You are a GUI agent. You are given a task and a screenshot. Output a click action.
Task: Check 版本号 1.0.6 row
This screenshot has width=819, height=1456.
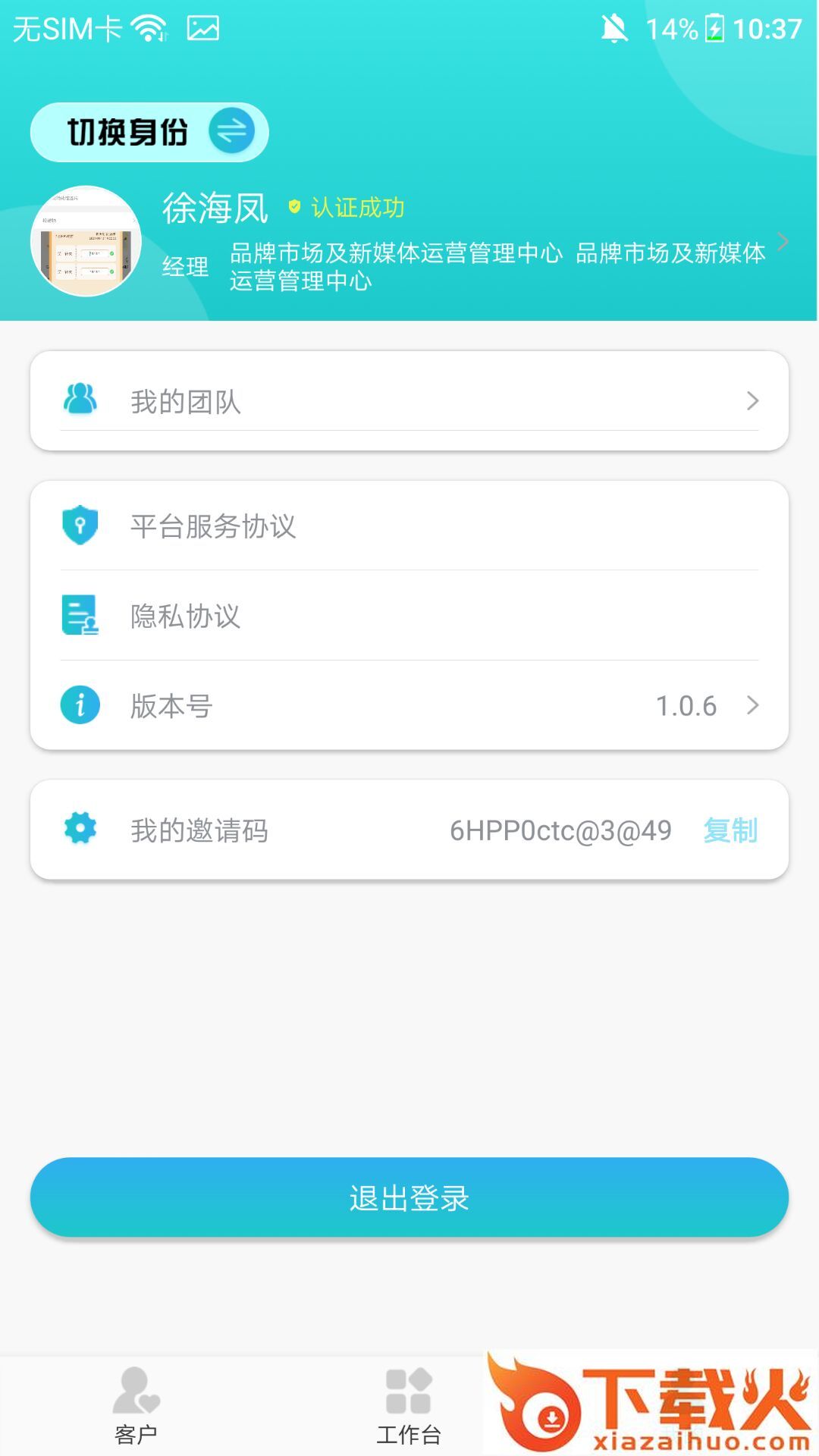click(409, 705)
